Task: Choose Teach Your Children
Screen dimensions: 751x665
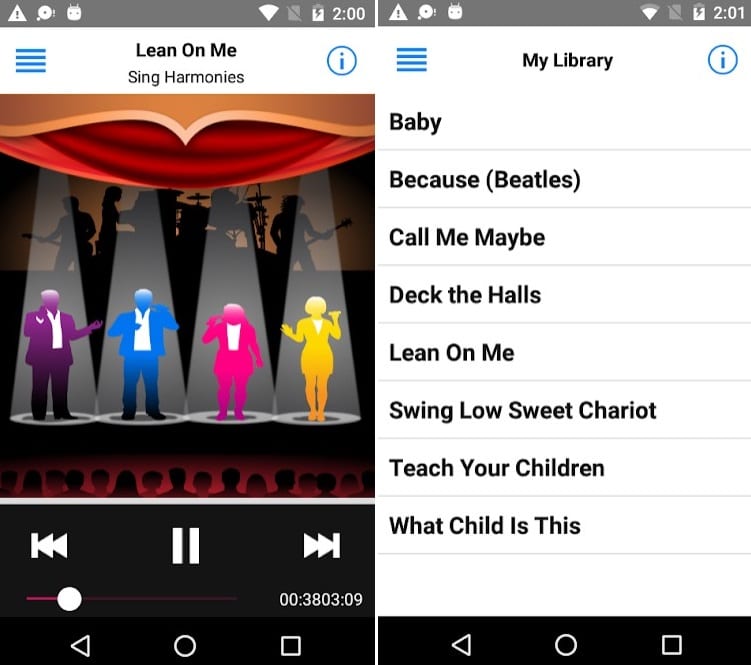Action: click(496, 468)
